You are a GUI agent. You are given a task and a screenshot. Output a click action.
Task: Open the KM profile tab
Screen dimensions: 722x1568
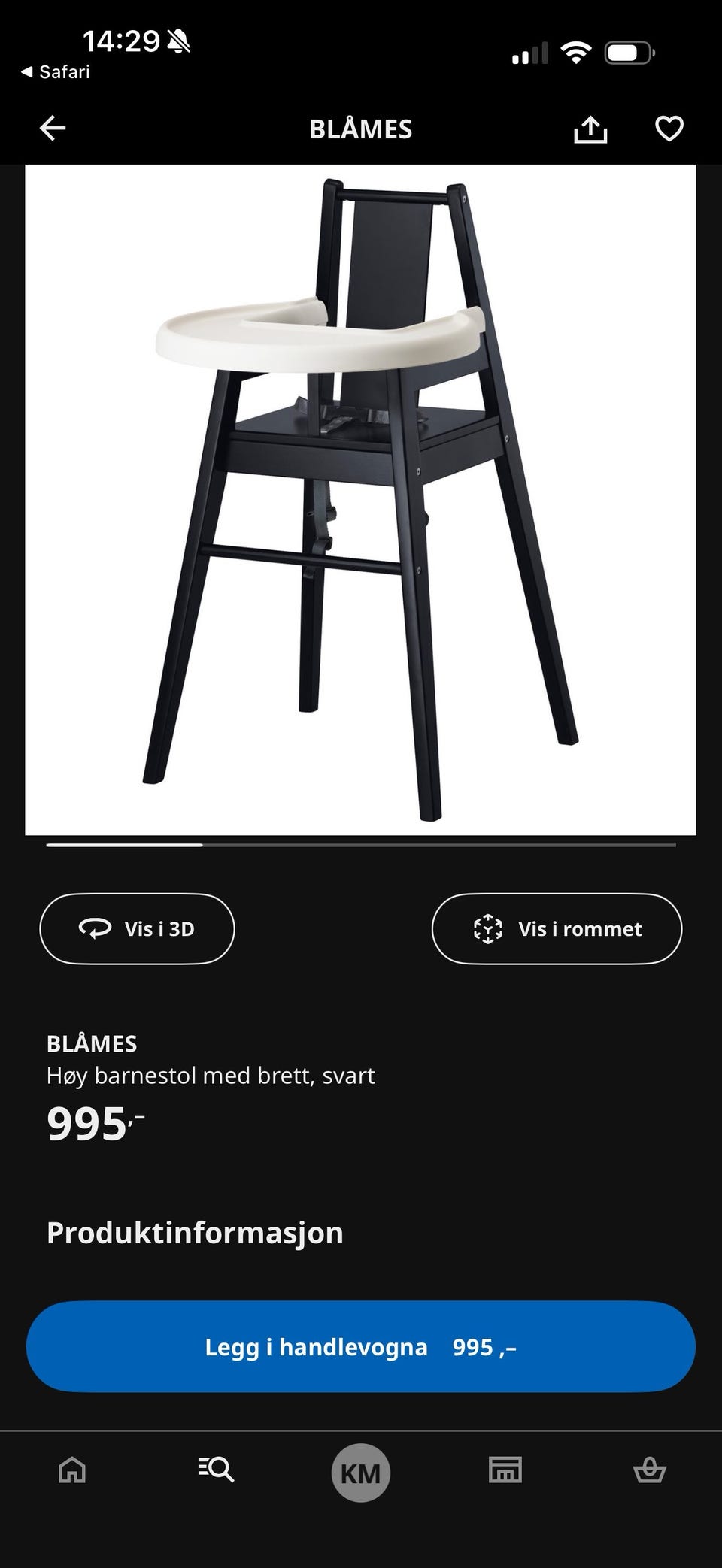361,1473
